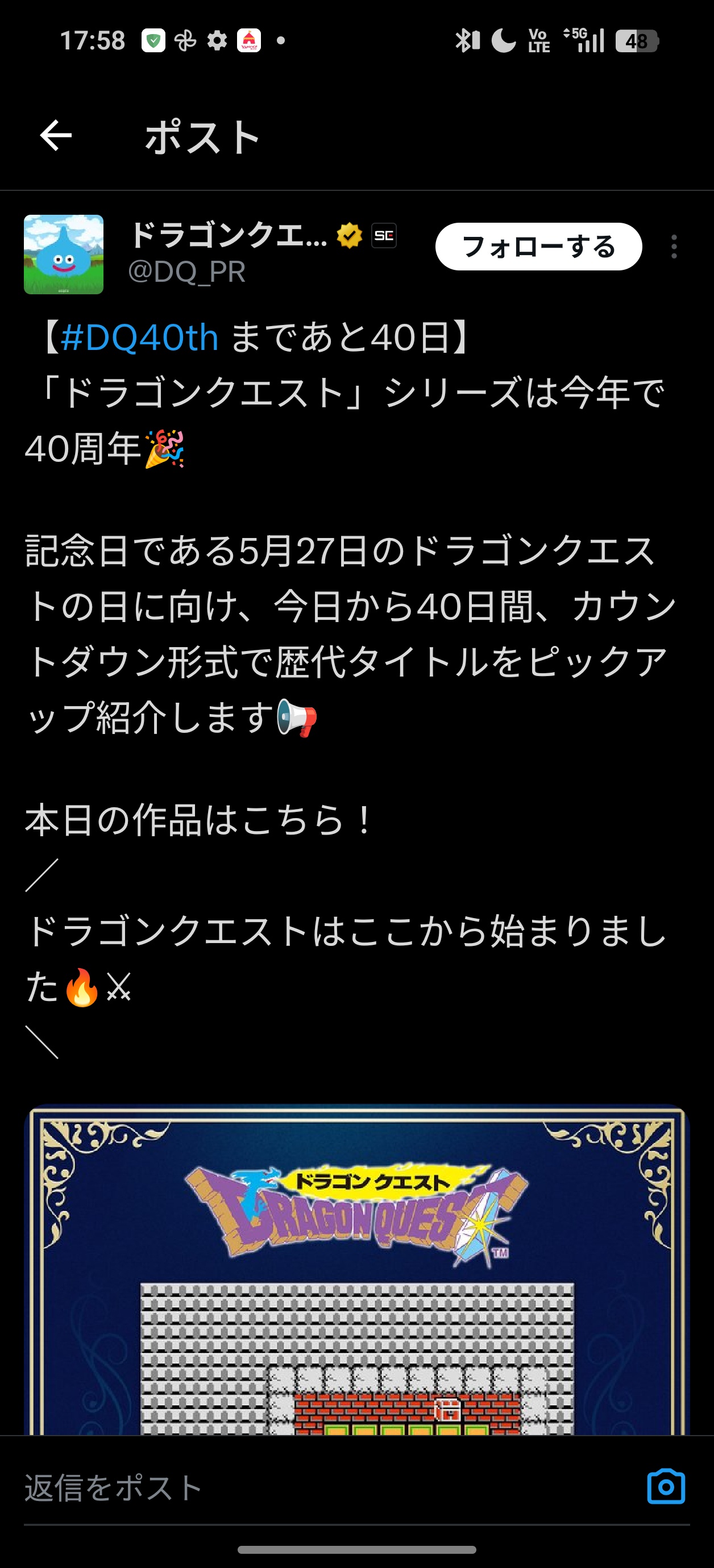The height and width of the screenshot is (1568, 714).
Task: Open the #DQ40th hashtag link
Action: [x=139, y=338]
